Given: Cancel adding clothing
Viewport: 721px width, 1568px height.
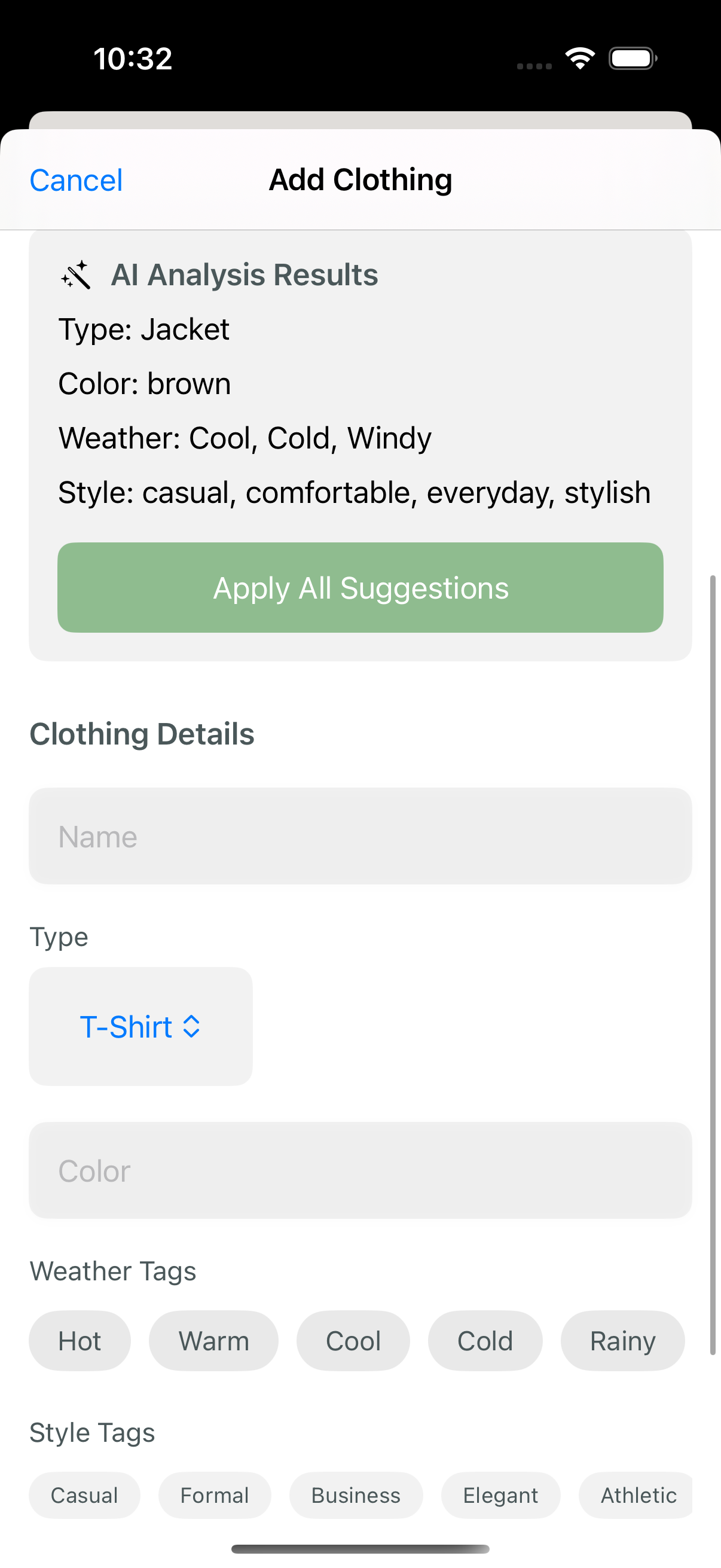Looking at the screenshot, I should 76,180.
